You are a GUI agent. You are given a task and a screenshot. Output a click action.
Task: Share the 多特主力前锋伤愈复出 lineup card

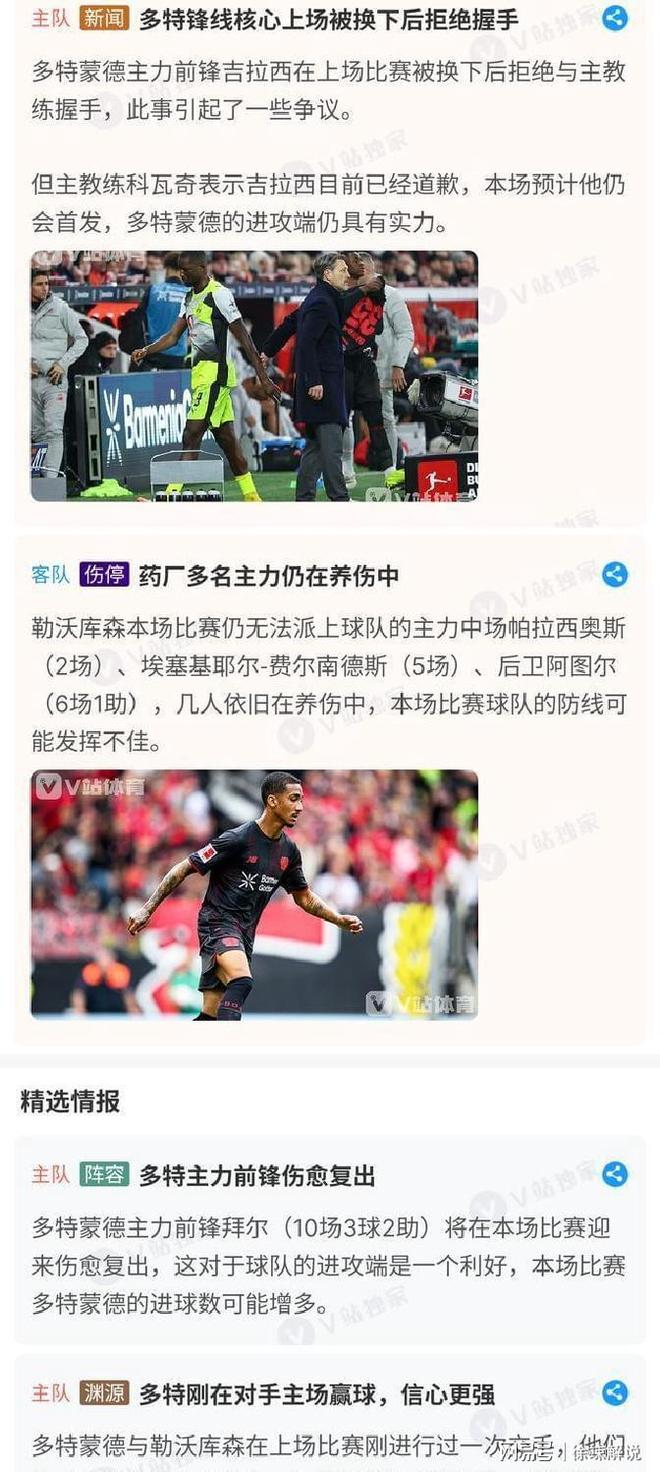point(615,1174)
